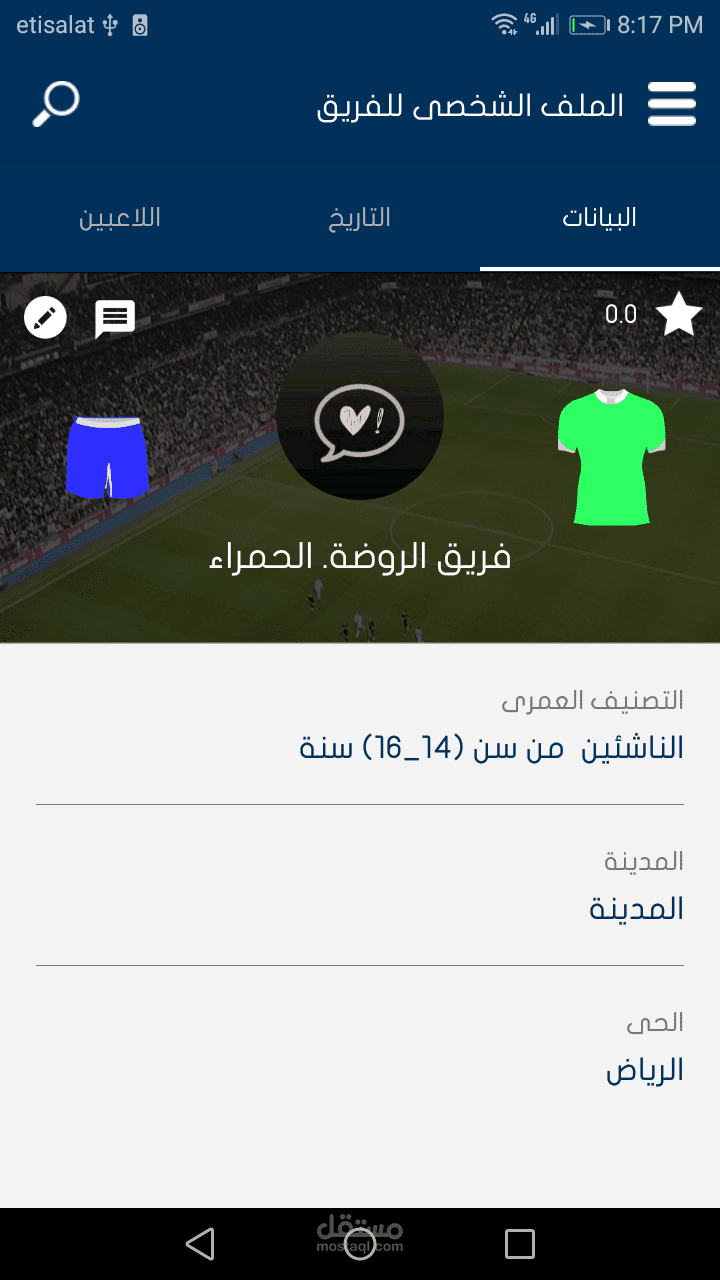Select the blue team shorts image
Viewport: 720px width, 1280px height.
click(x=109, y=452)
